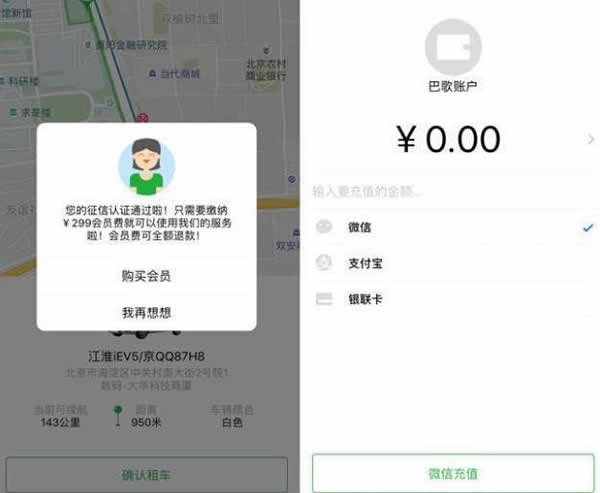This screenshot has width=600, height=493.
Task: Select 支付宝 as payment method
Action: [452, 263]
